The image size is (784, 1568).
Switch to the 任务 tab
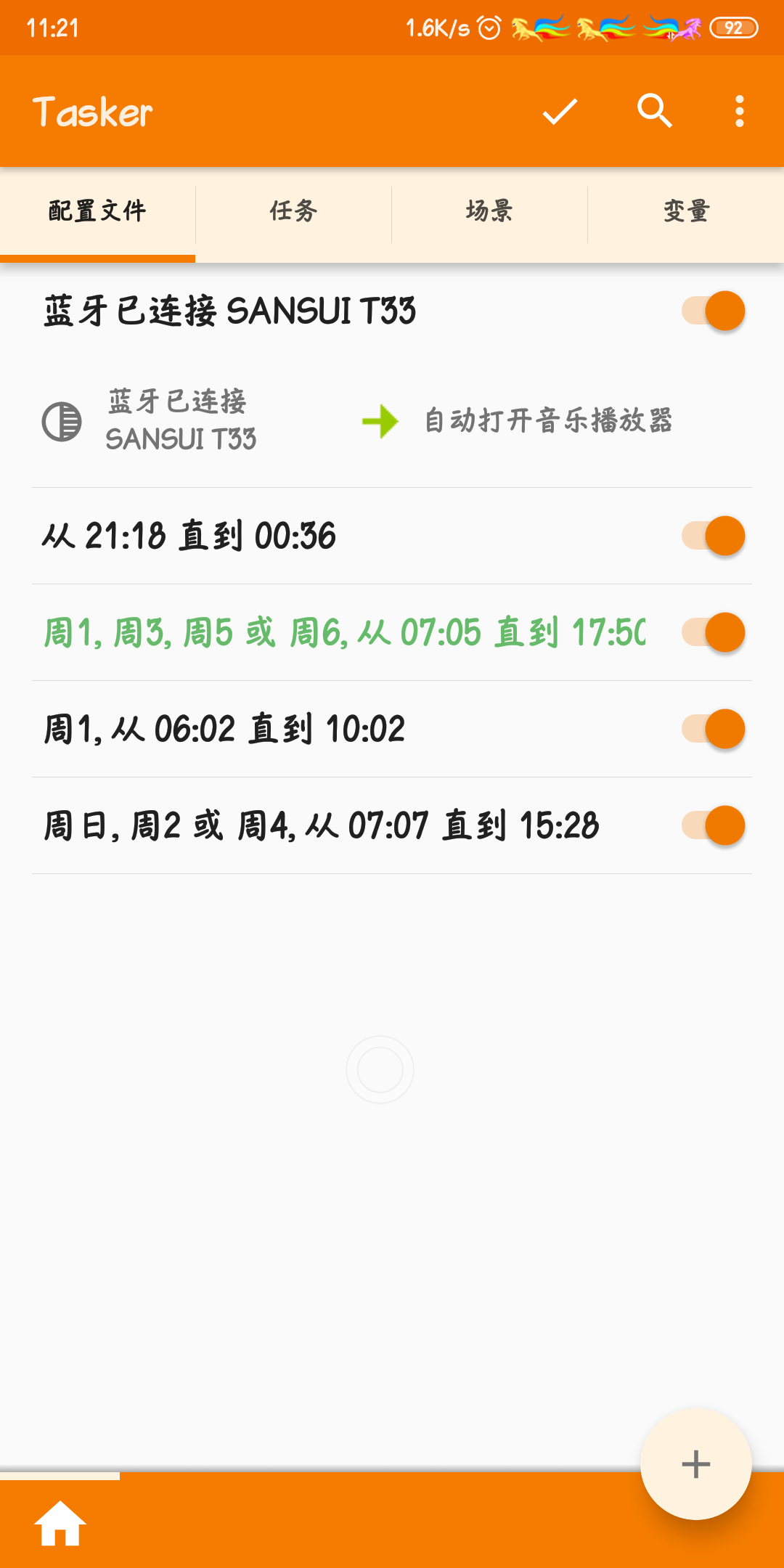click(293, 211)
